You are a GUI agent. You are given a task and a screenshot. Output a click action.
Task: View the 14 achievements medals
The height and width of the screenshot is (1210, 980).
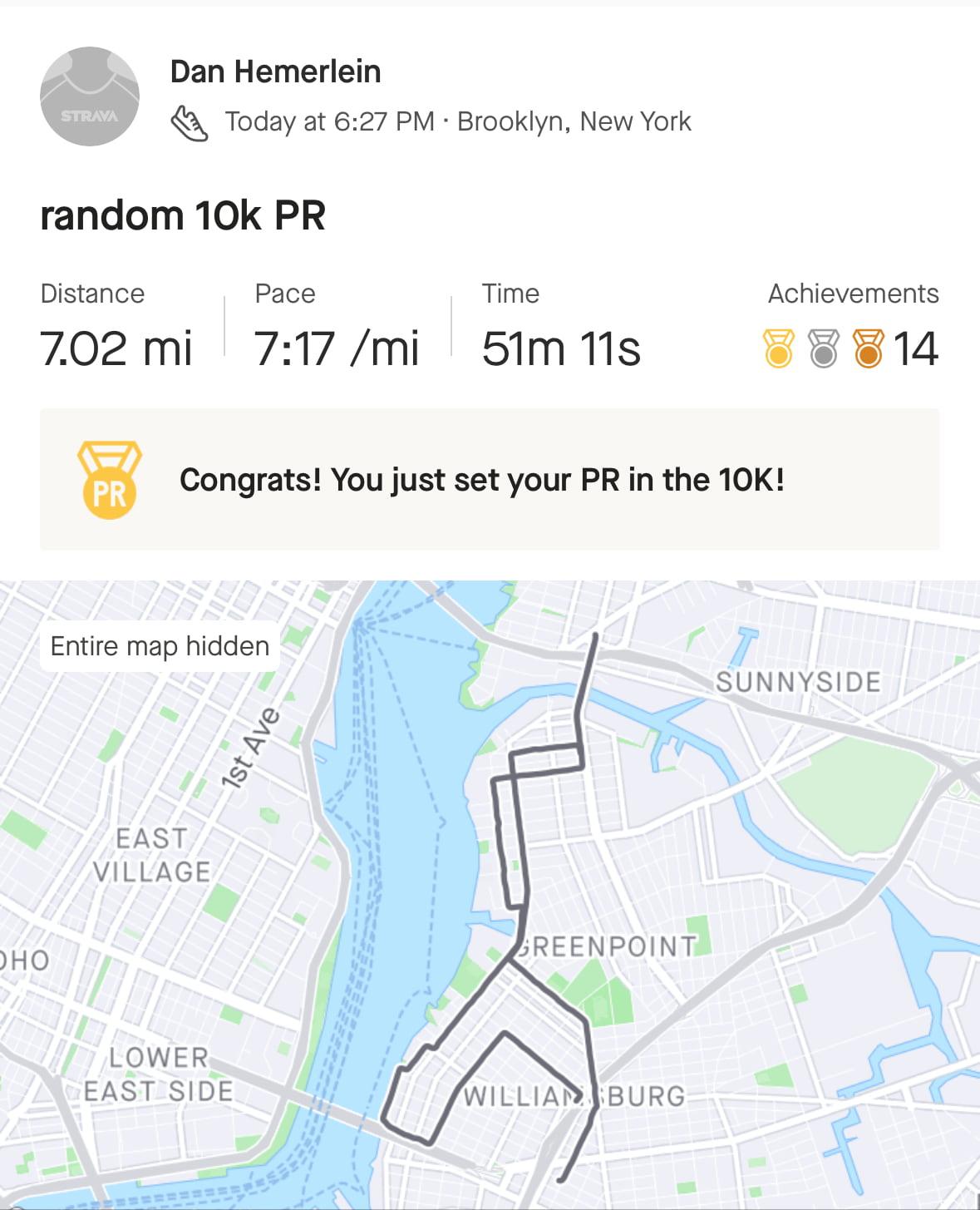pyautogui.click(x=850, y=348)
